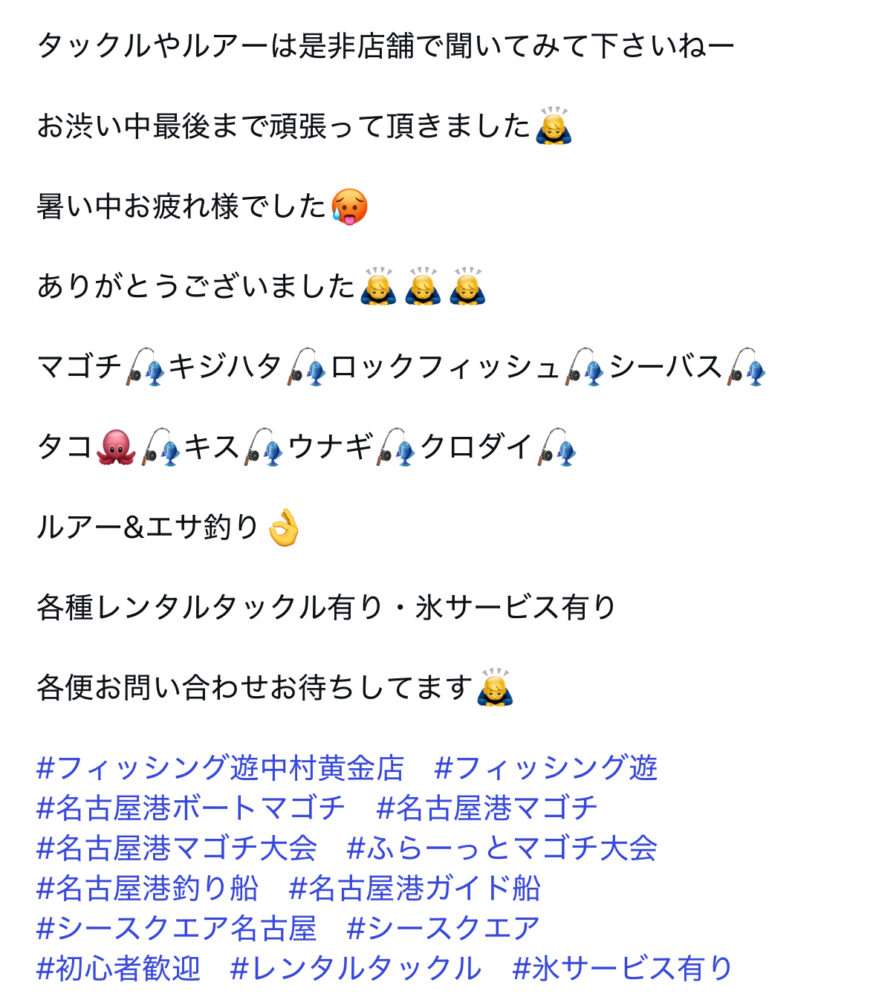Tap hashtag #シースクエア名古屋
The height and width of the screenshot is (1000, 876).
pyautogui.click(x=176, y=928)
